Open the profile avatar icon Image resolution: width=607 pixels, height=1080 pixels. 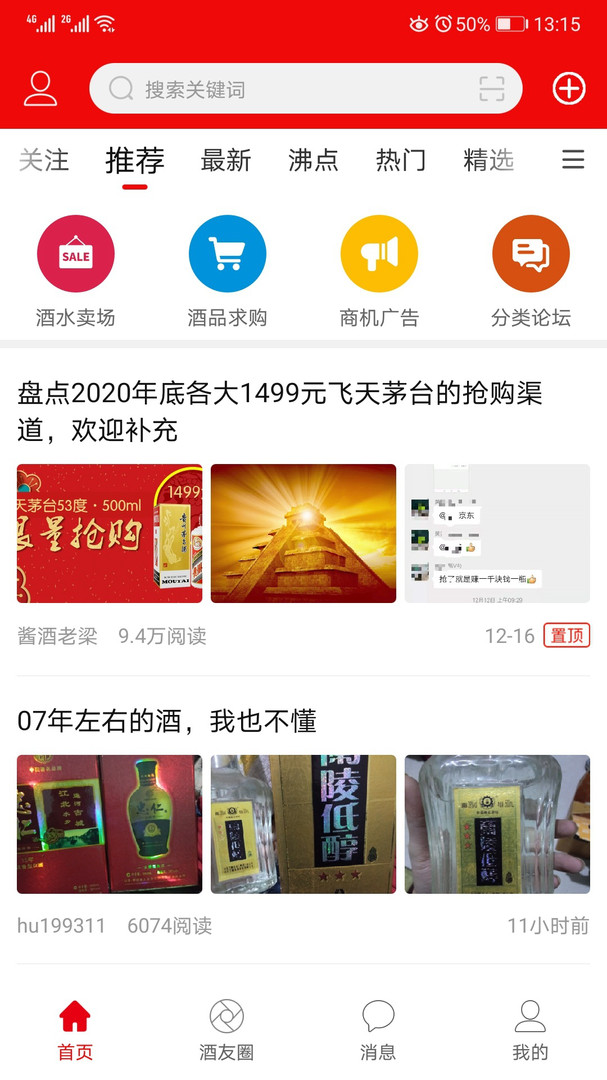tap(41, 89)
